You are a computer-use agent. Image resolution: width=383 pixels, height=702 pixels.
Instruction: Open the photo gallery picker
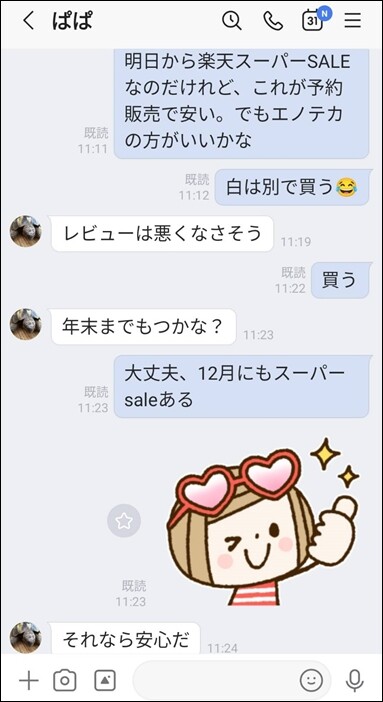105,681
